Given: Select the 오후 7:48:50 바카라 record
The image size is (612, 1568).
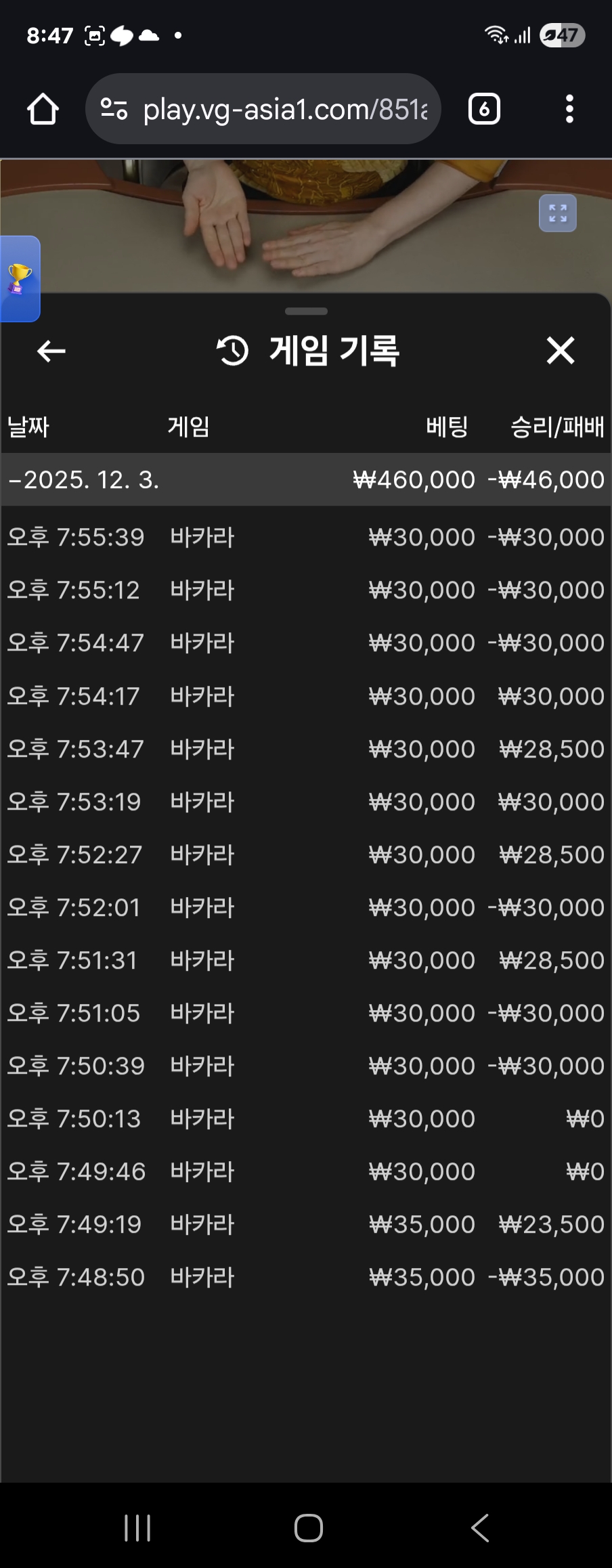Looking at the screenshot, I should [x=305, y=1277].
